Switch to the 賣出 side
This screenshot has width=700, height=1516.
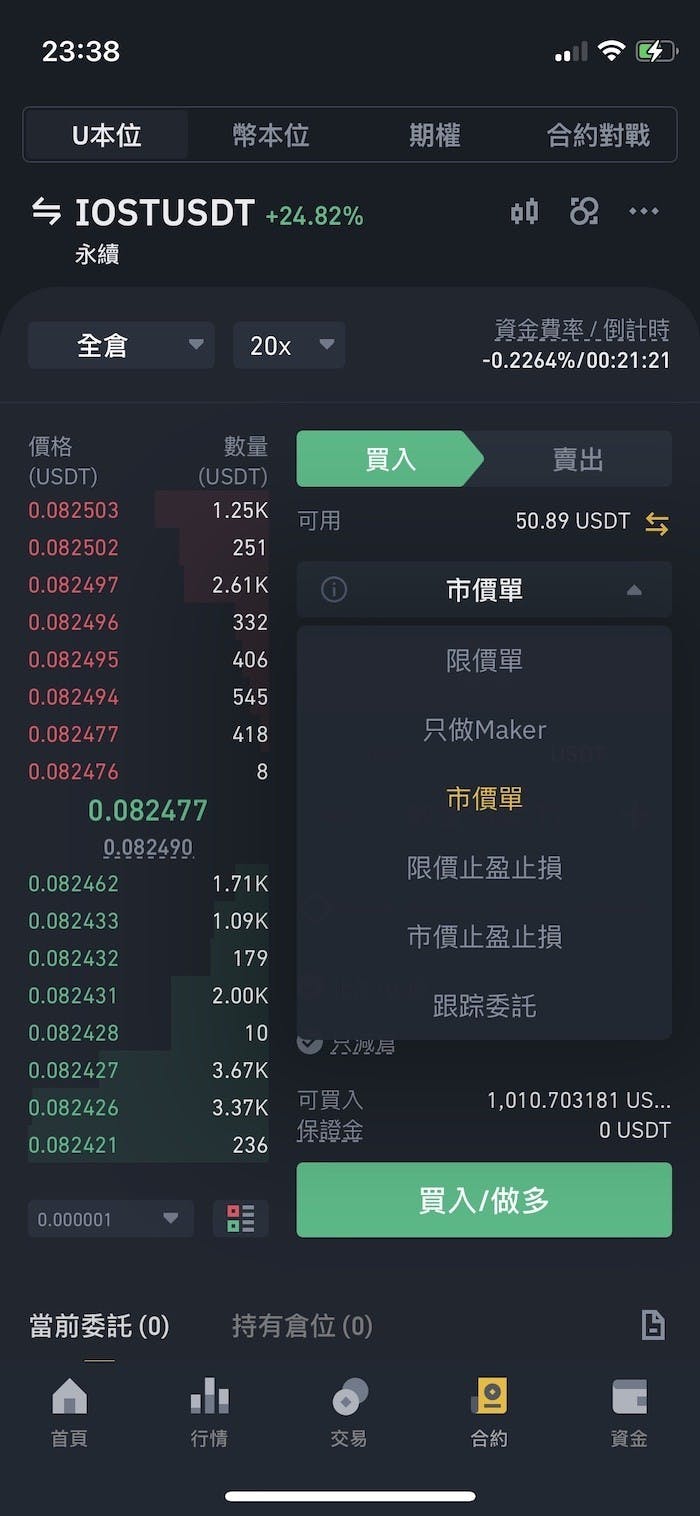point(577,459)
